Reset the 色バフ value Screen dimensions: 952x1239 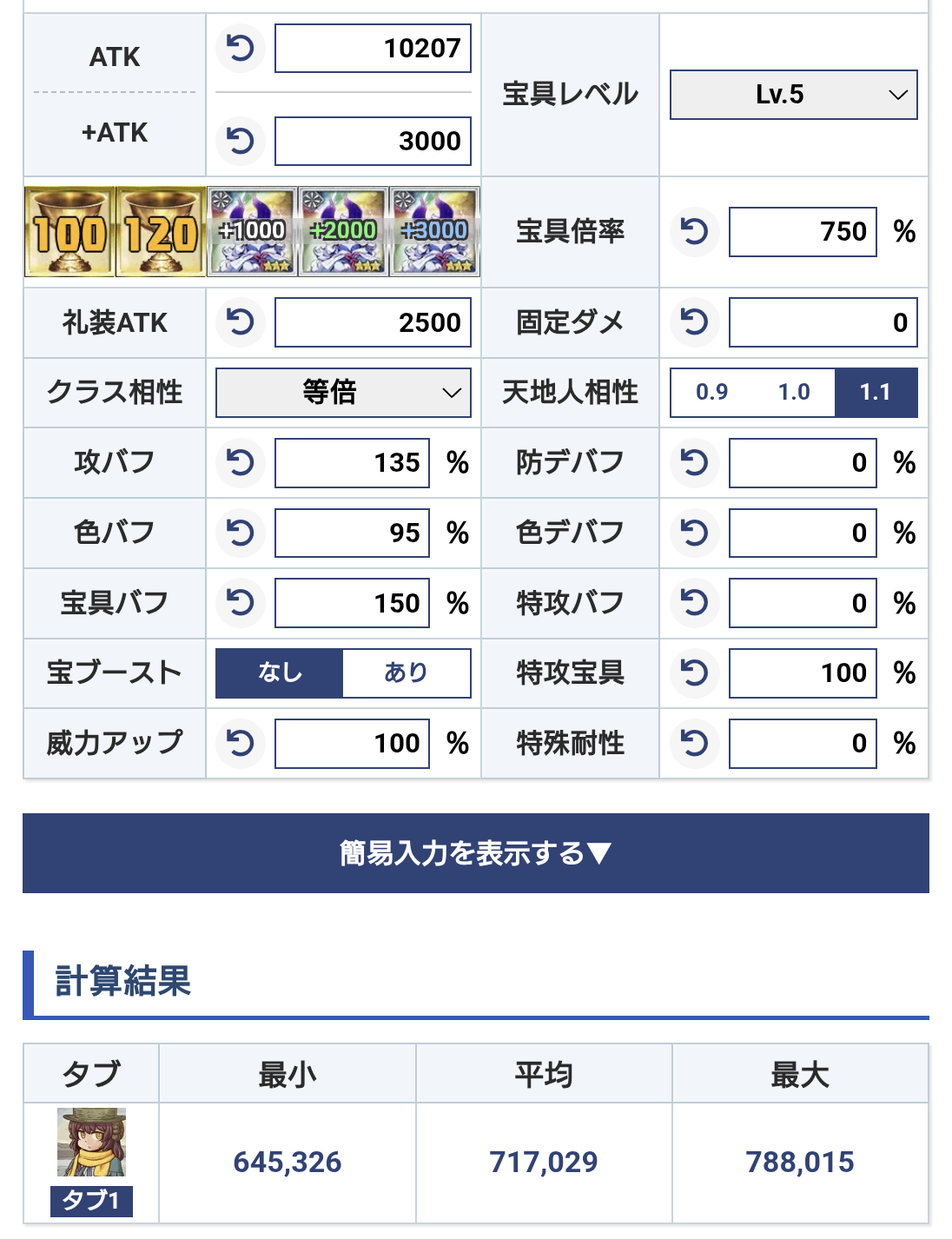(x=240, y=533)
